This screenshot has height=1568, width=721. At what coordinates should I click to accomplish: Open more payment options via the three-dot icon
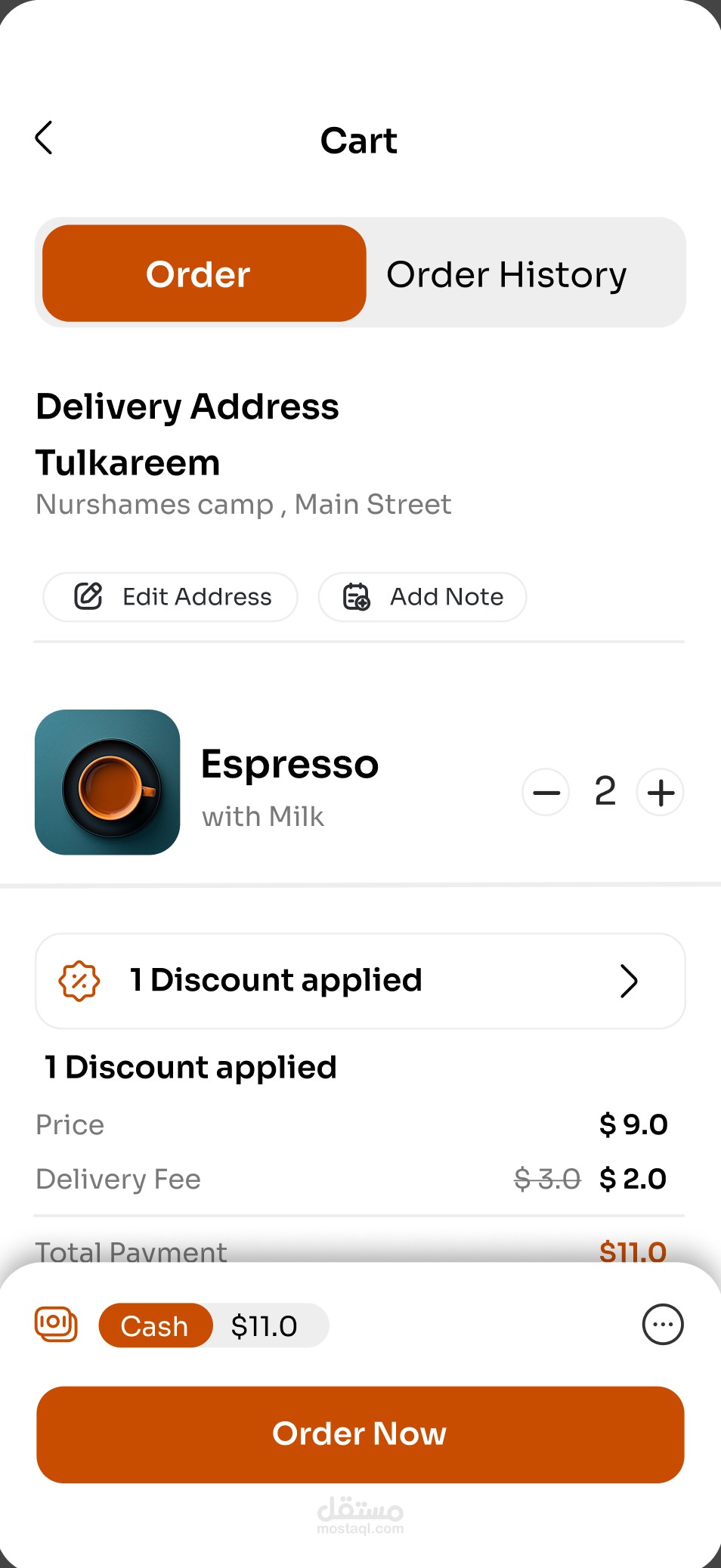pyautogui.click(x=663, y=1325)
